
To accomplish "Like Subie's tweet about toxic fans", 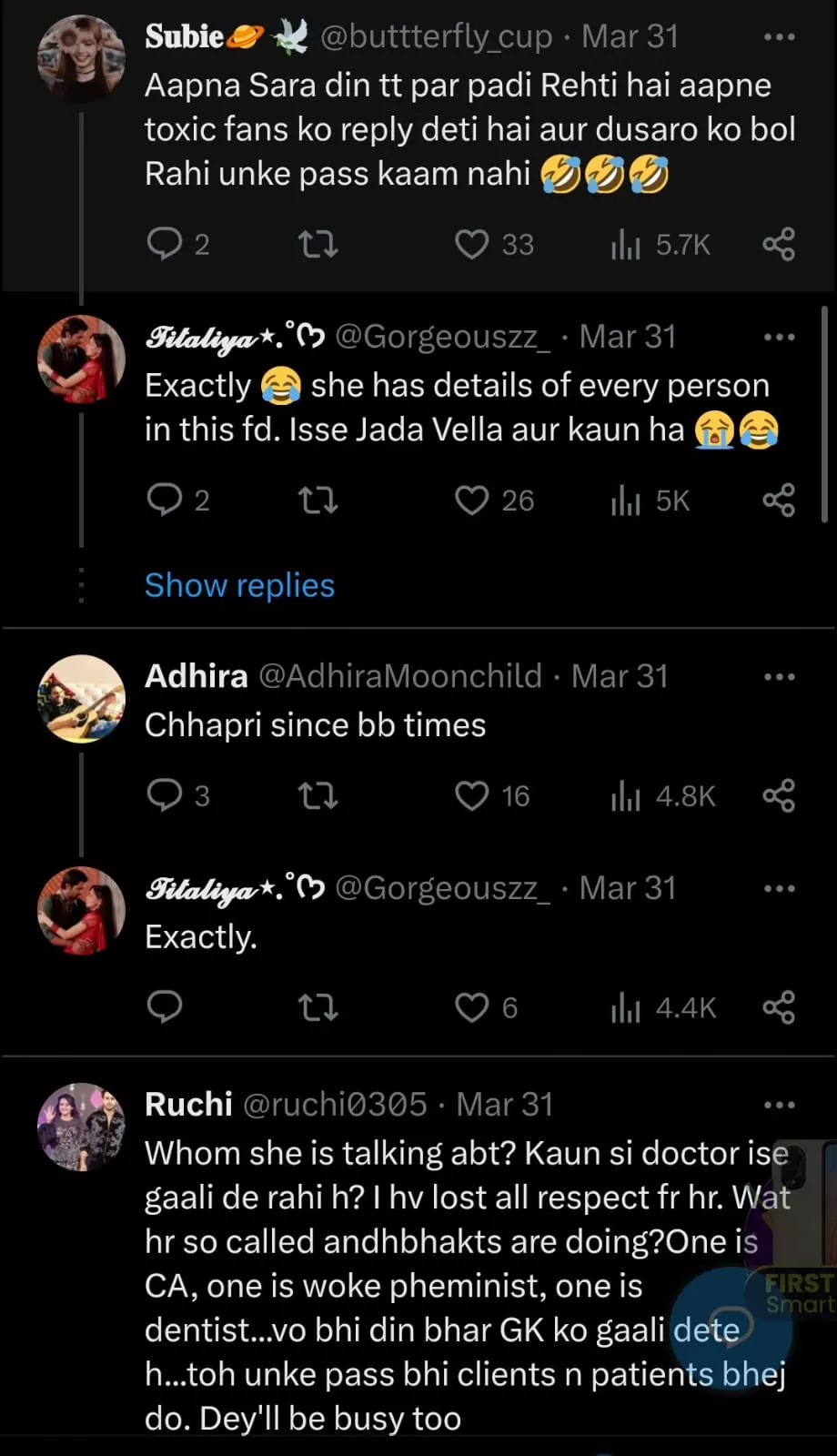I will (471, 244).
